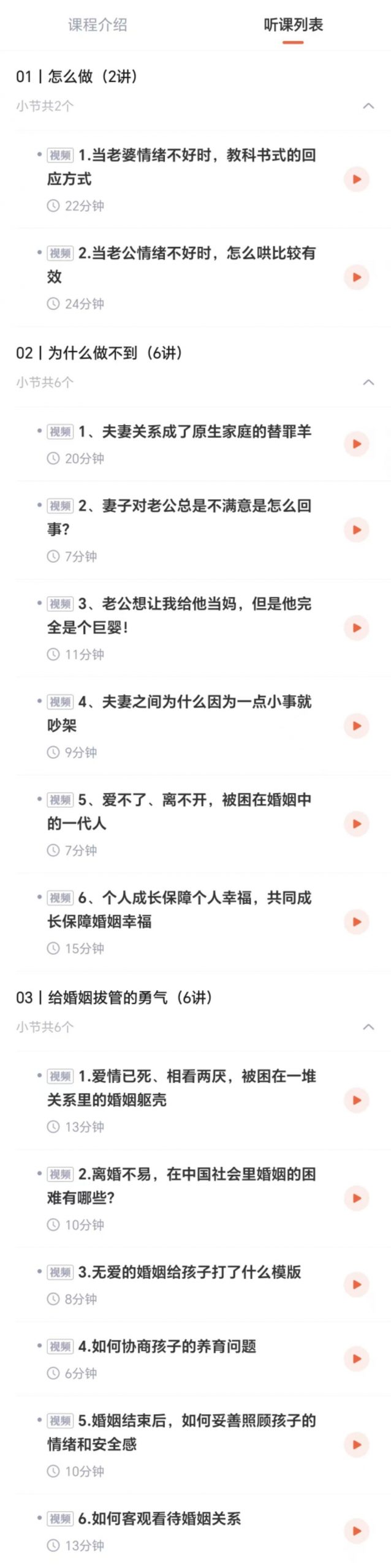The height and width of the screenshot is (1568, 391).
Task: Play lesson 爱不了、离不开
Action: point(356,824)
